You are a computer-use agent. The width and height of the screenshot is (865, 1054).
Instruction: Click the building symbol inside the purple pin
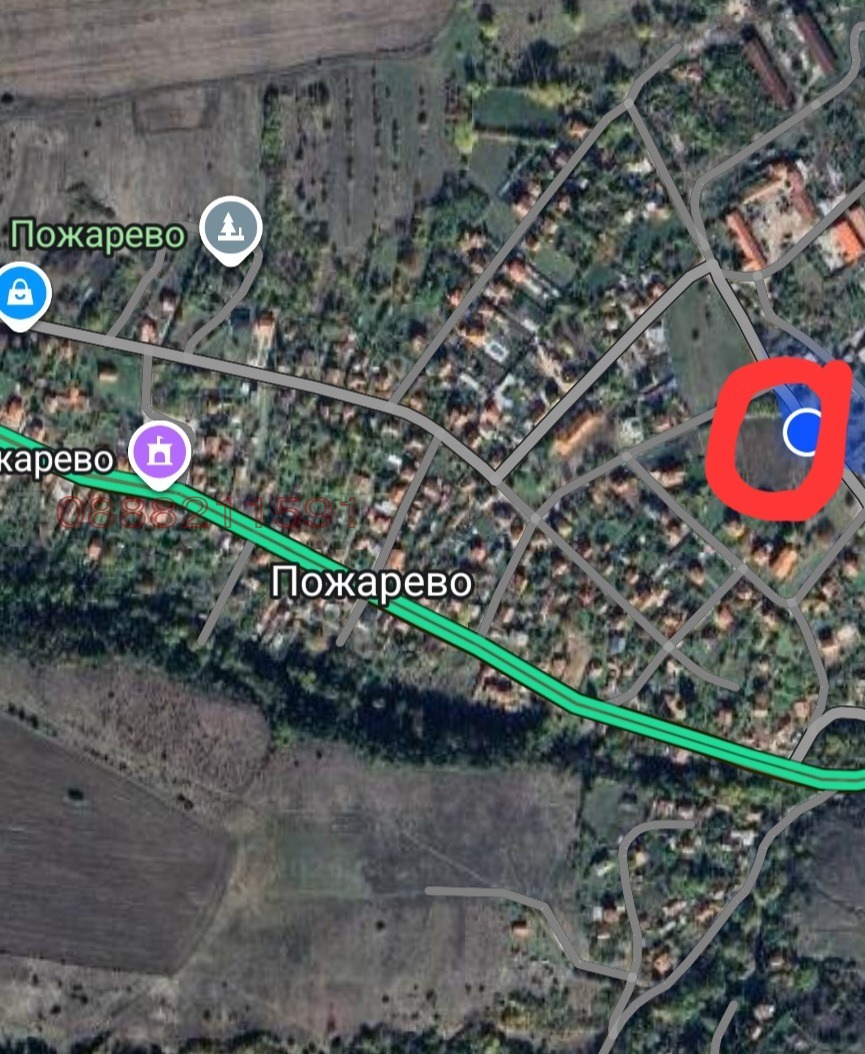157,452
